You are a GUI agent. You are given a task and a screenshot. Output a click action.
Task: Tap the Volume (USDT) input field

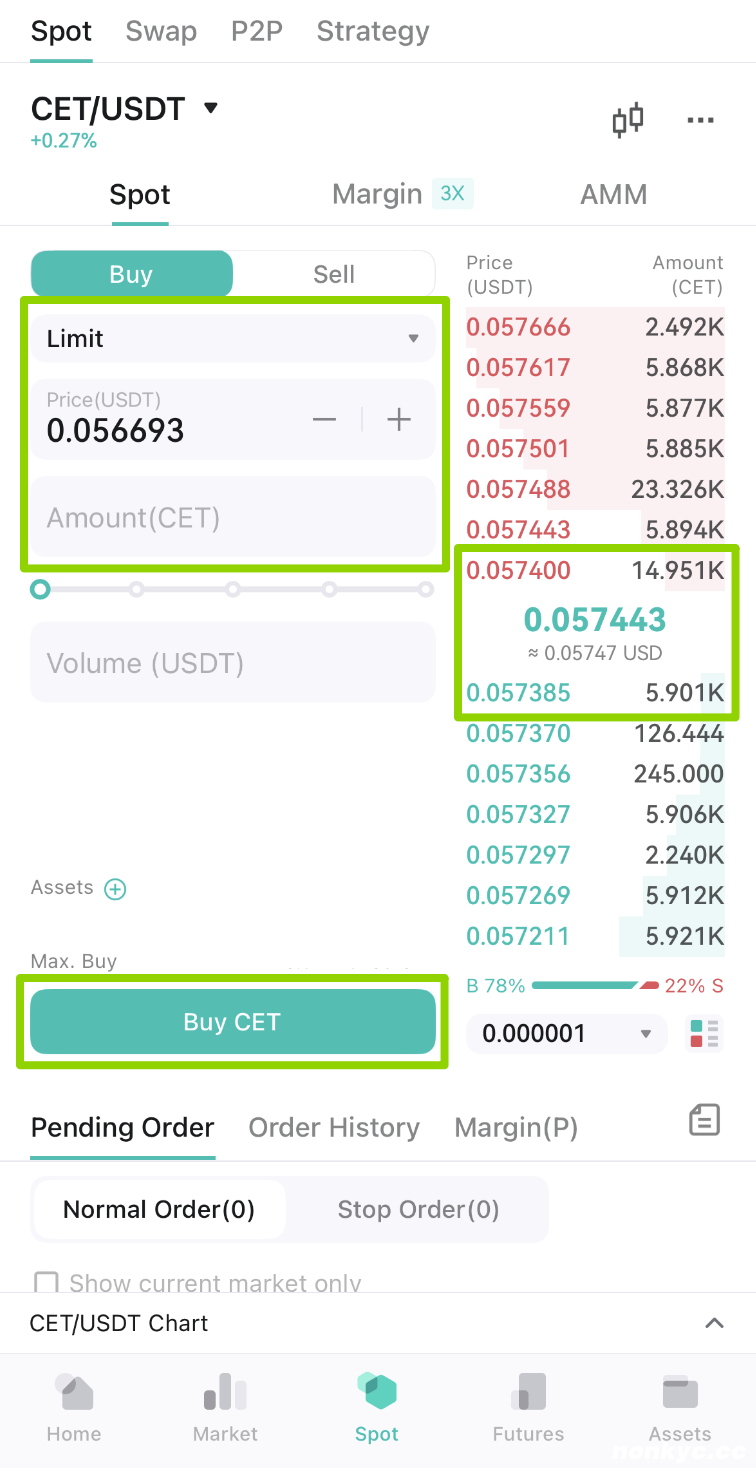tap(233, 663)
